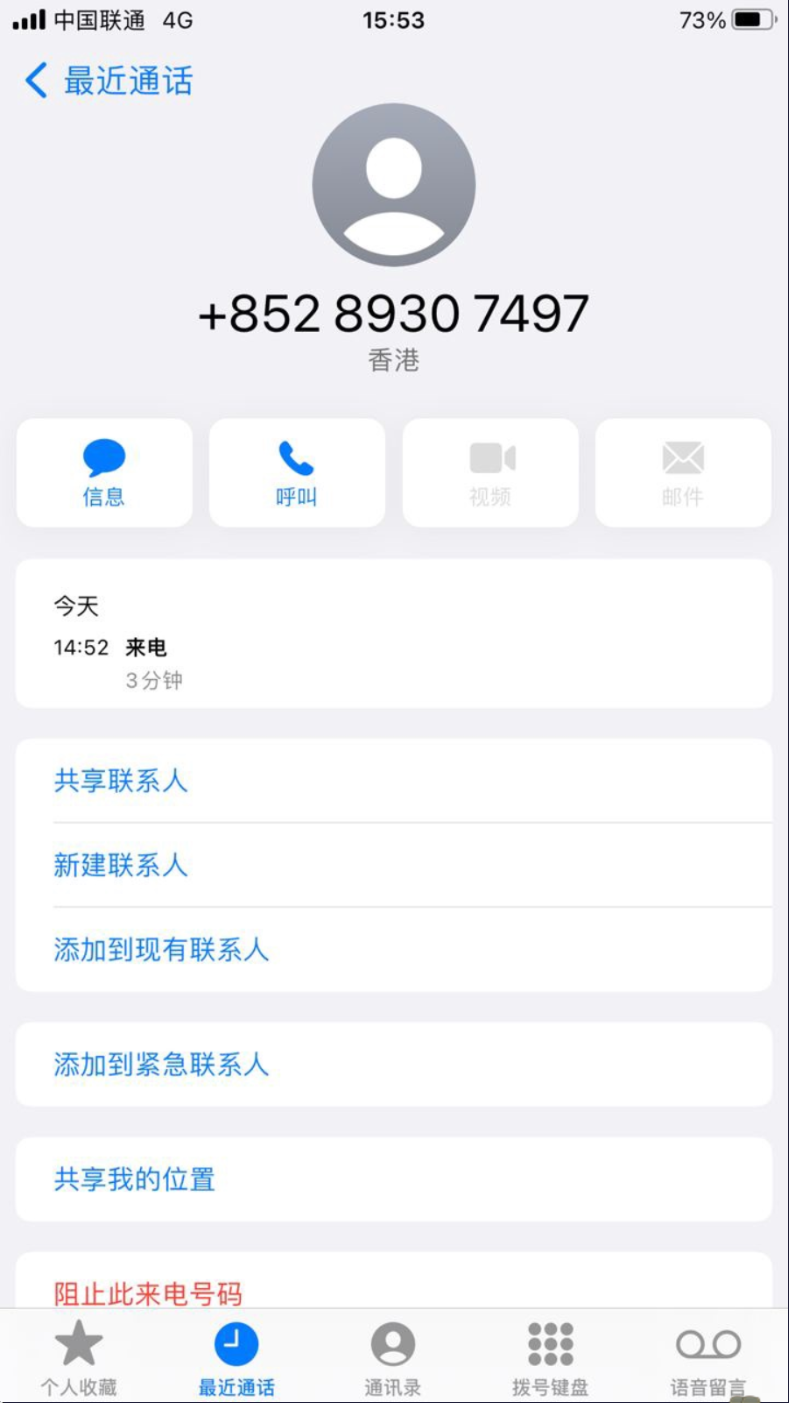Switch to the 最近通话 tab
The image size is (789, 1403).
click(x=236, y=1358)
